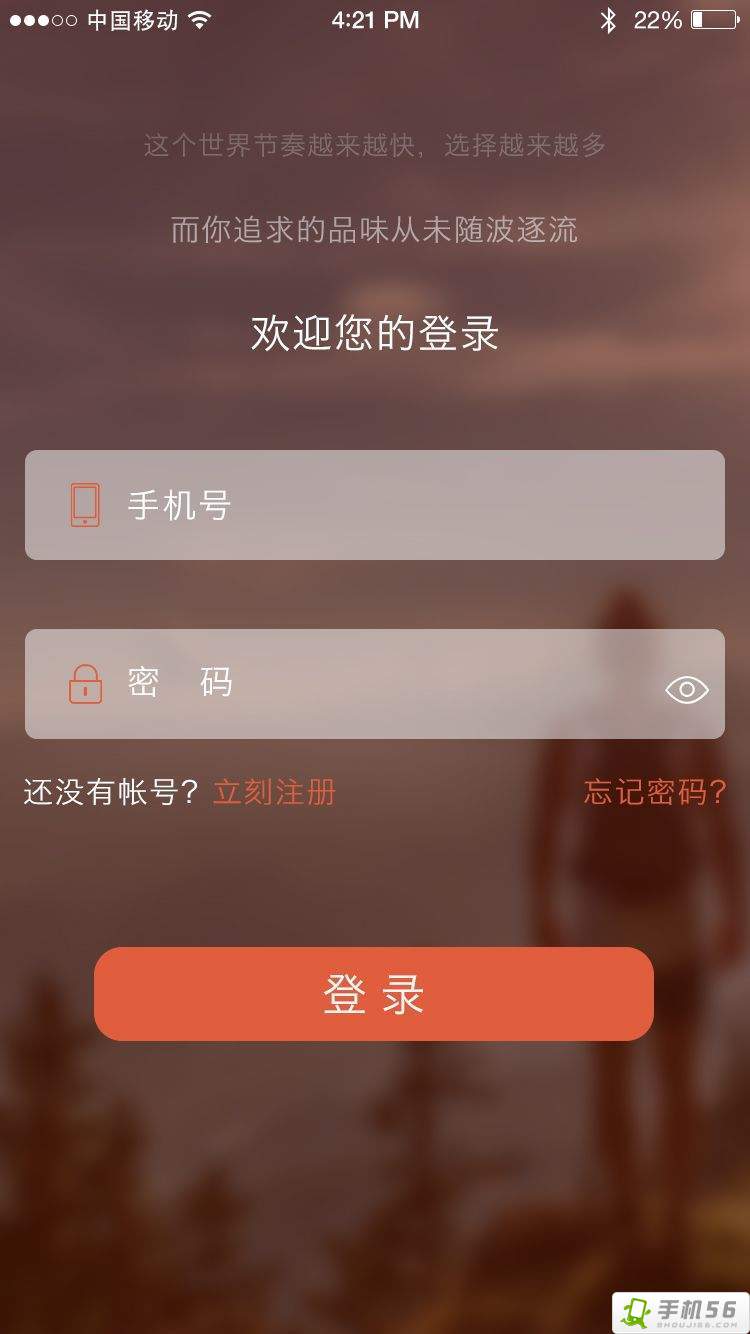The image size is (750, 1334).
Task: Tap the 登录 login button
Action: (x=374, y=994)
